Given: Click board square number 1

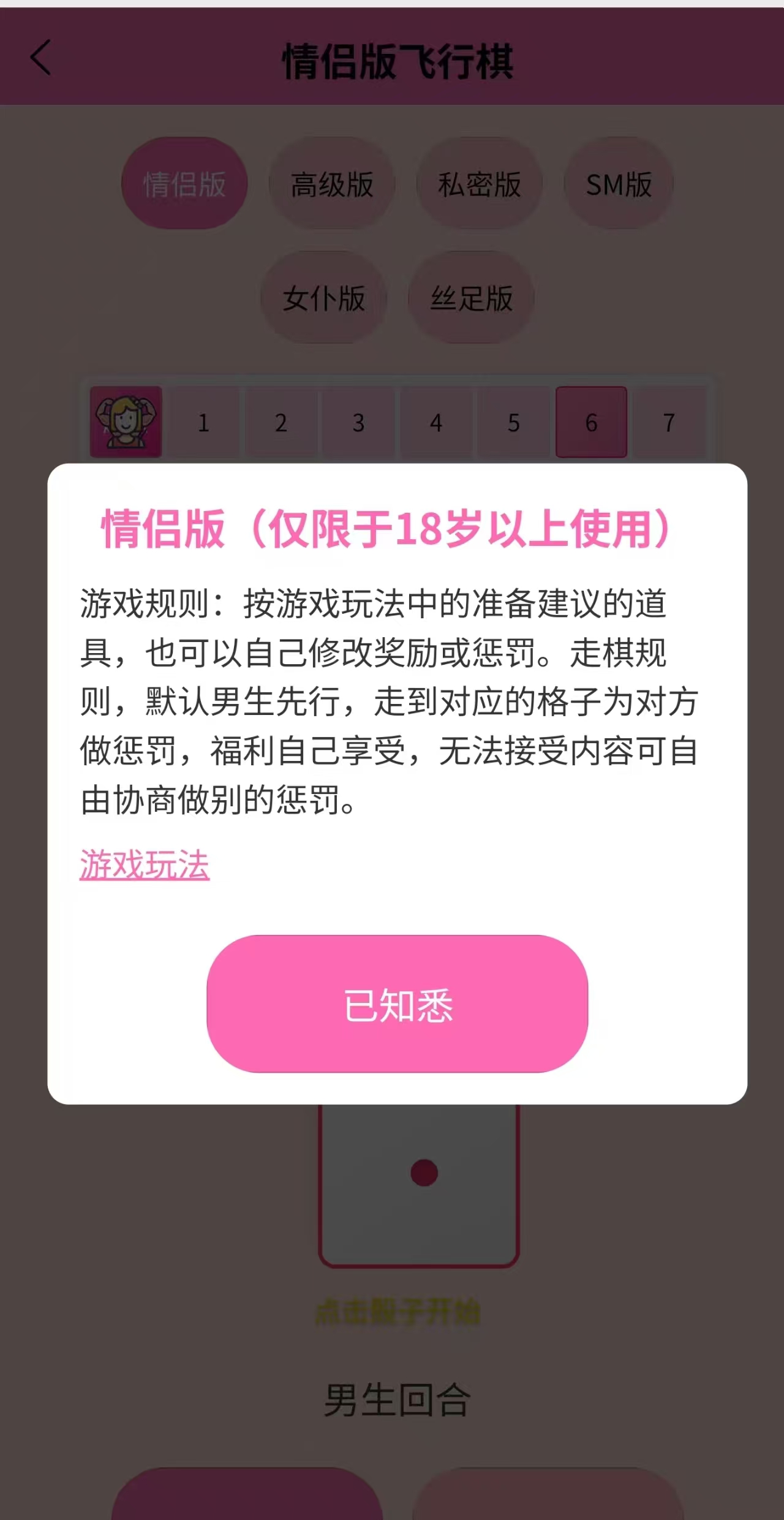Looking at the screenshot, I should point(204,423).
